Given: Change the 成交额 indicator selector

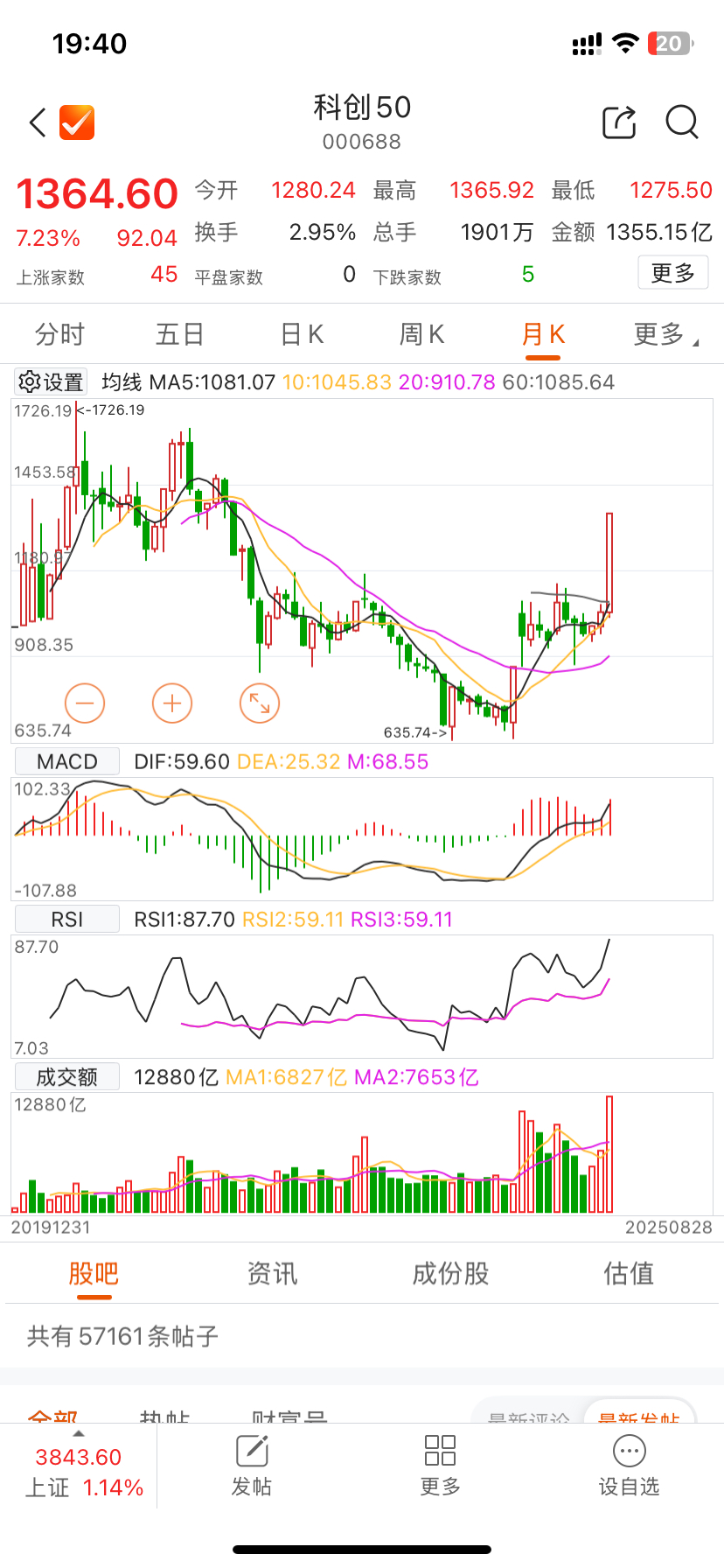Looking at the screenshot, I should tap(66, 1076).
